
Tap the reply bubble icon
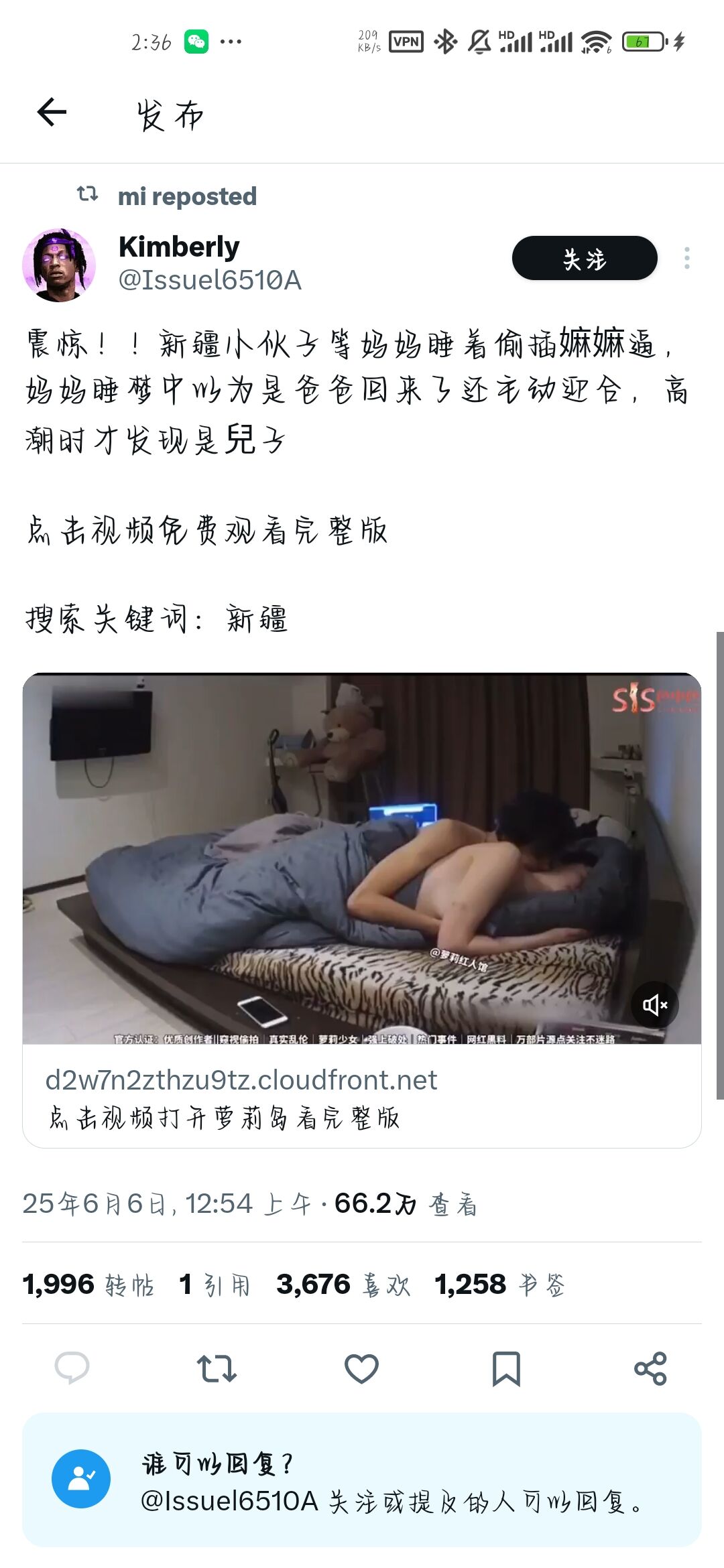click(72, 1368)
